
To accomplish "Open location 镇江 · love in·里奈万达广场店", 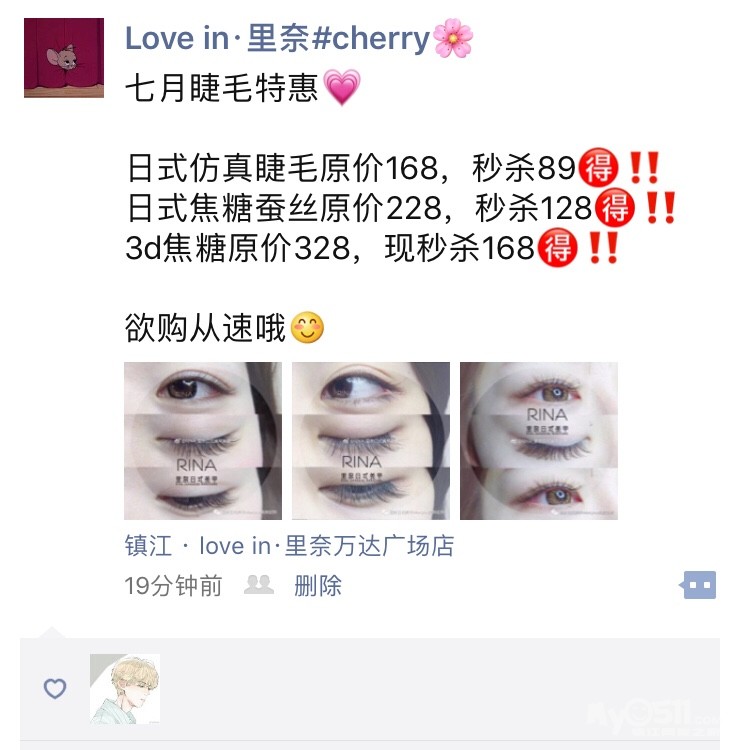I will tap(289, 546).
